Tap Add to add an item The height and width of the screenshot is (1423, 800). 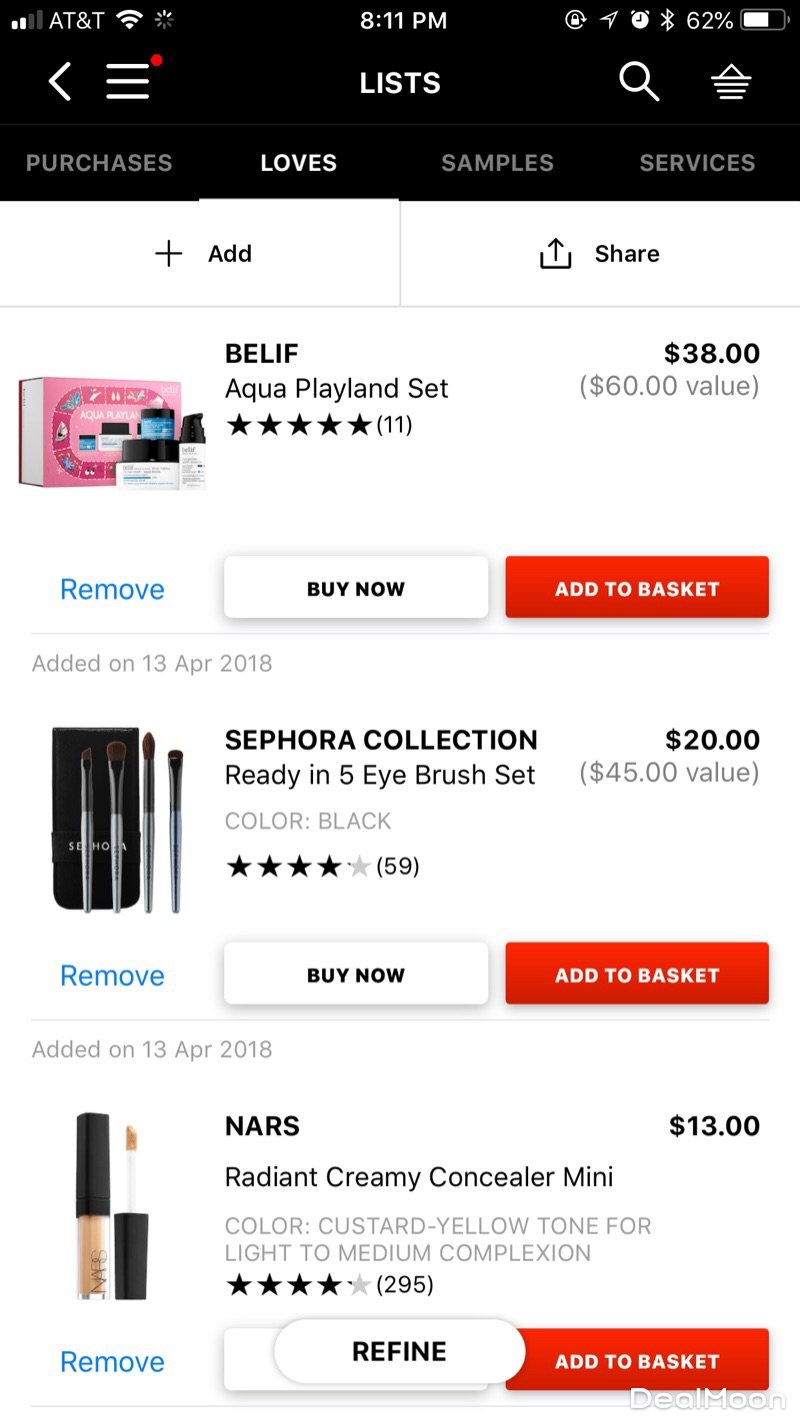(203, 254)
